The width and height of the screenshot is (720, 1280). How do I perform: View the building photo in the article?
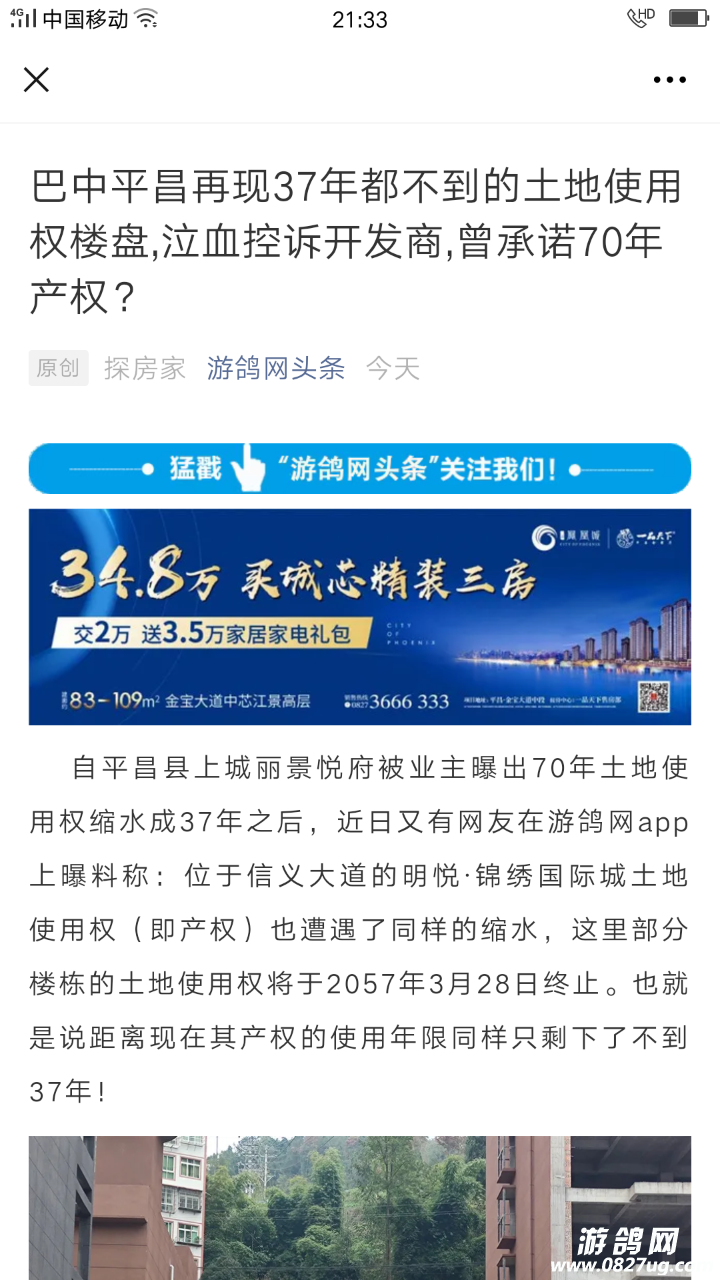point(360,1208)
